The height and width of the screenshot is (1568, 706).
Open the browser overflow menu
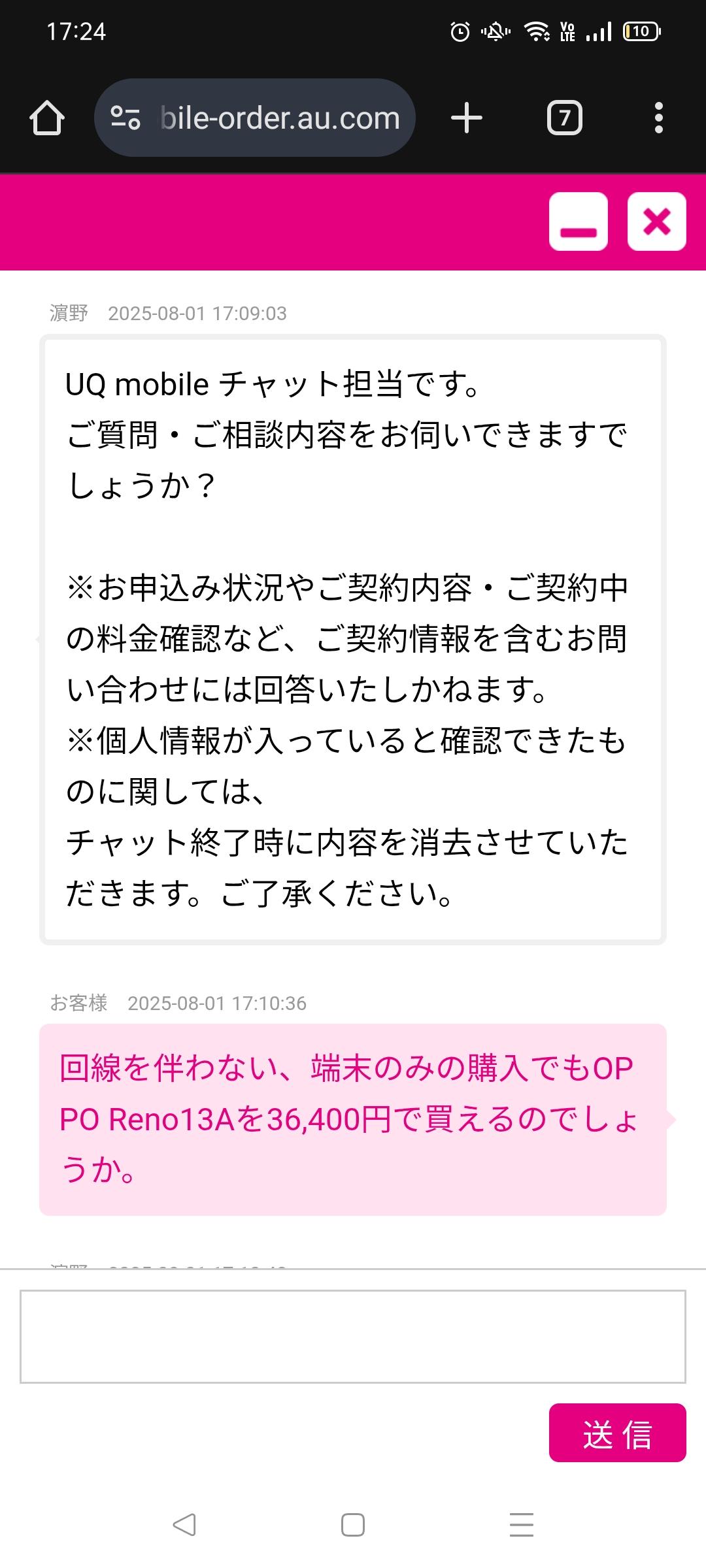point(659,118)
